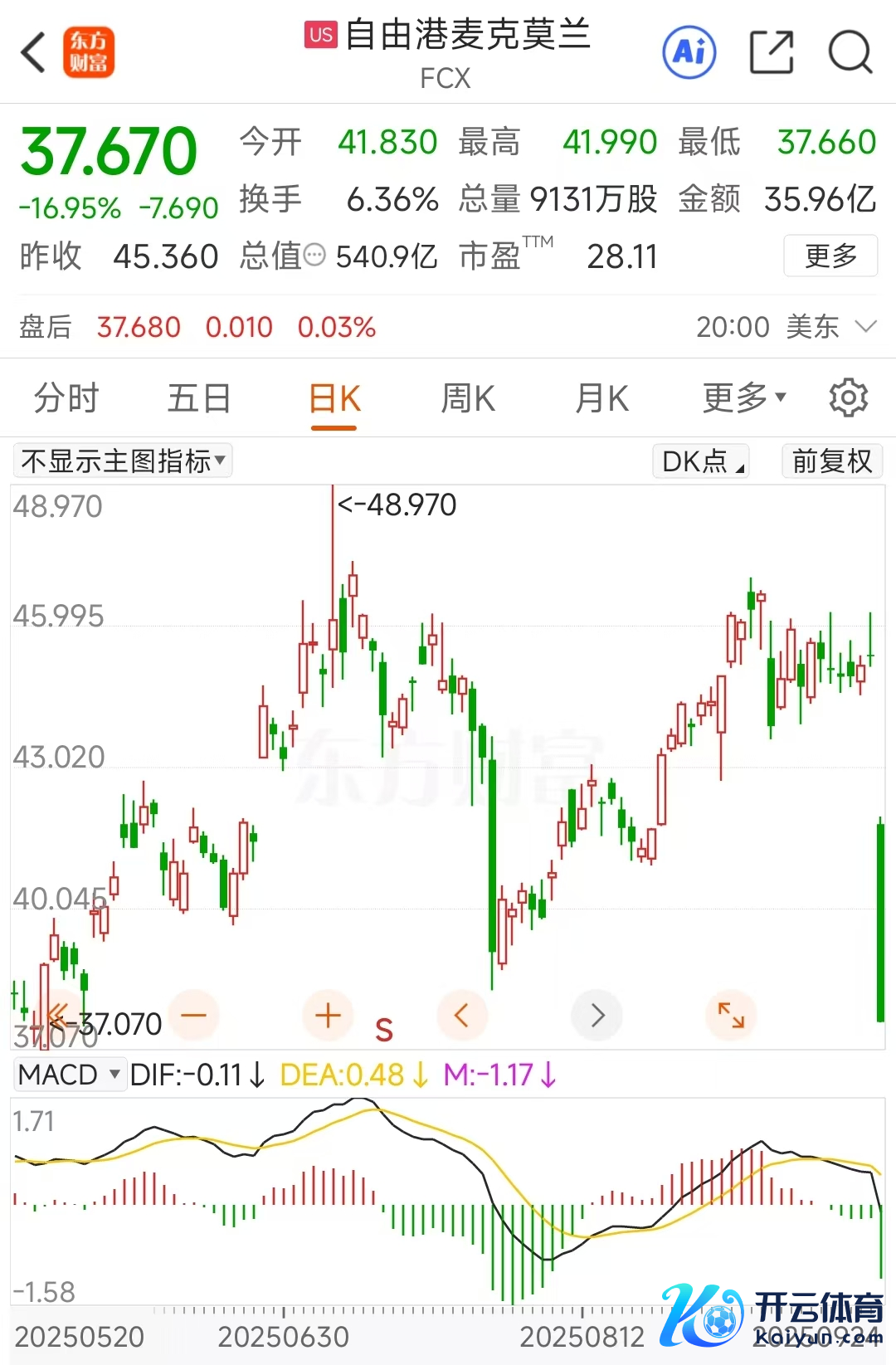Open the 更多 chart period dropdown

click(x=743, y=398)
